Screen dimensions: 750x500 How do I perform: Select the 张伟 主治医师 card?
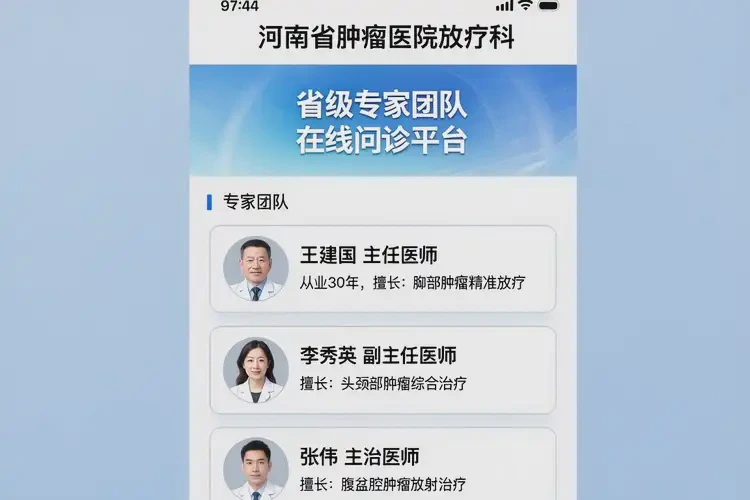[382, 466]
